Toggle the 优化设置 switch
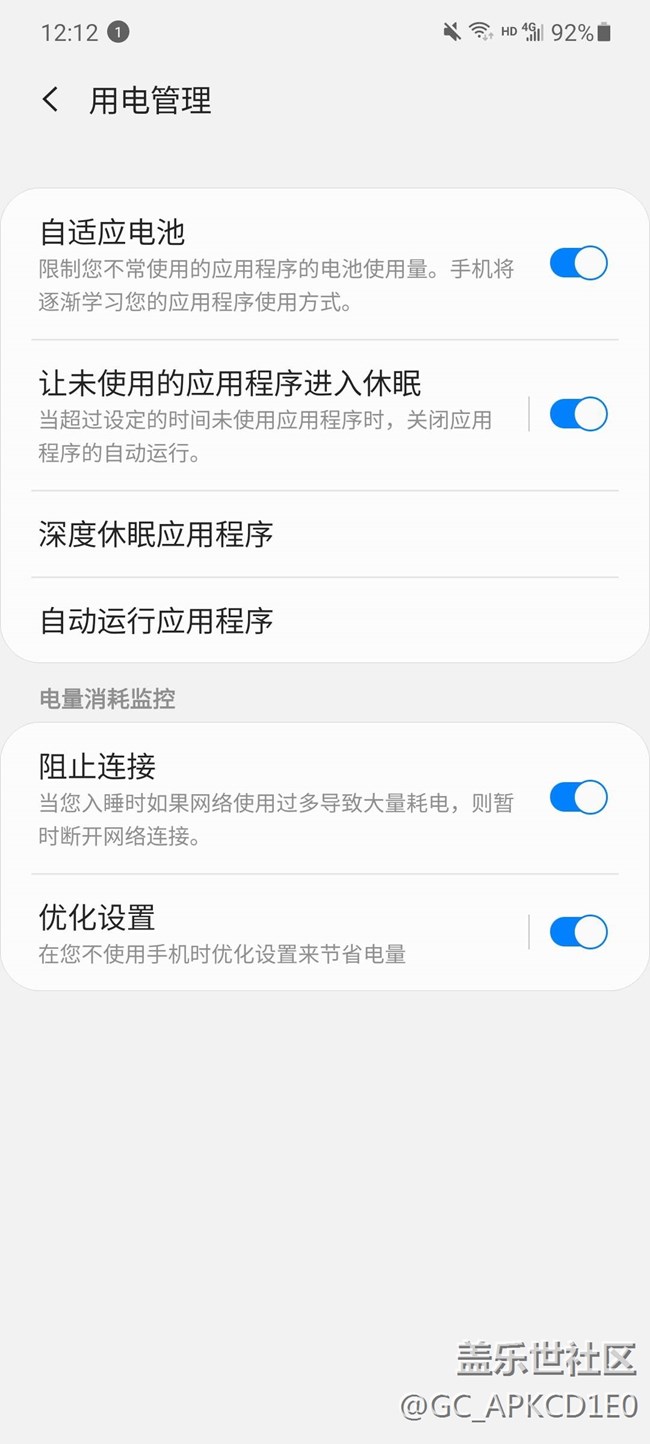 pyautogui.click(x=578, y=932)
